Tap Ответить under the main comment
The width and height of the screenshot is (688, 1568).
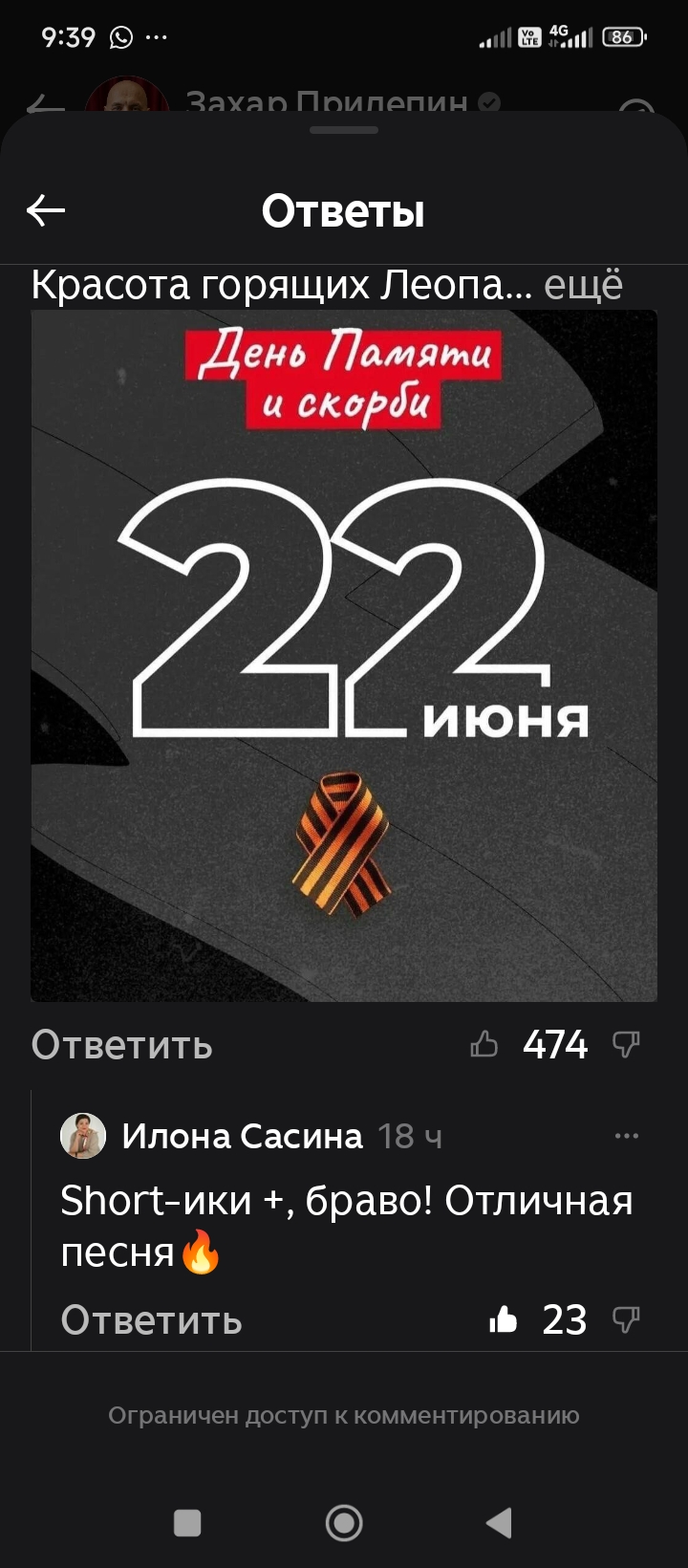click(x=122, y=1045)
